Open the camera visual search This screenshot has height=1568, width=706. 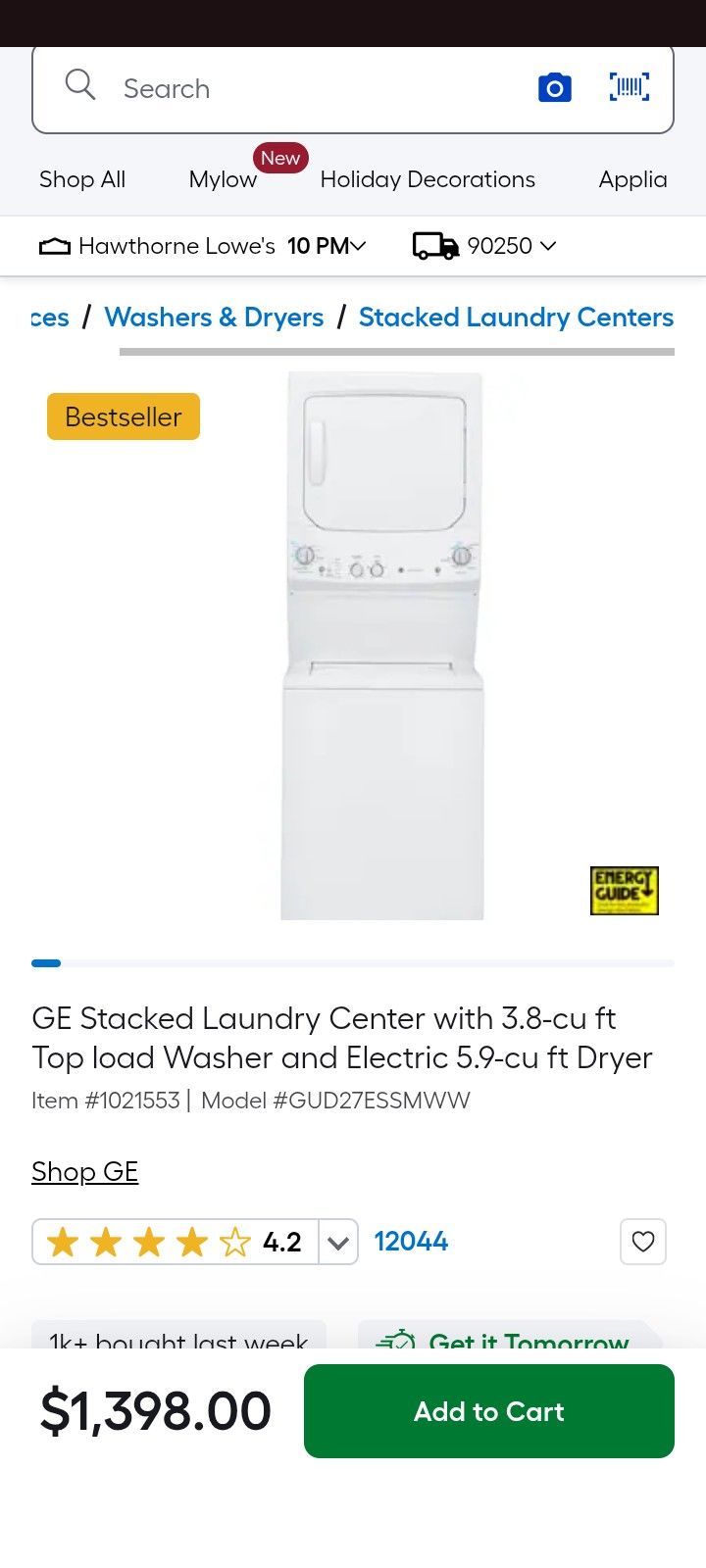pyautogui.click(x=554, y=87)
